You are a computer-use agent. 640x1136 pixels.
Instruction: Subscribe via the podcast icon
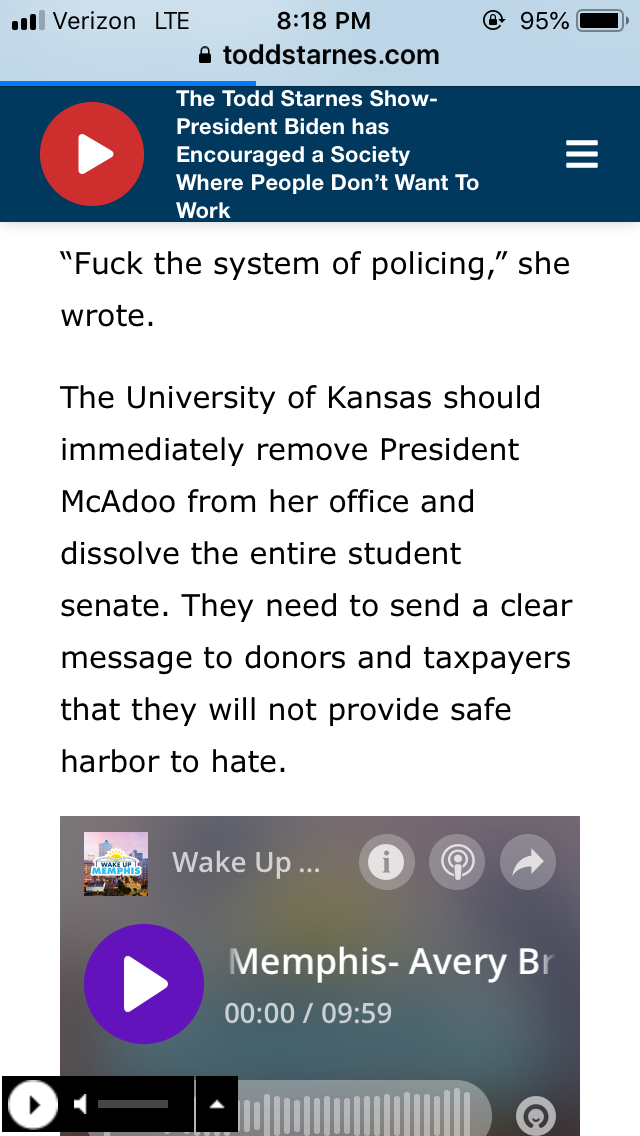click(457, 862)
